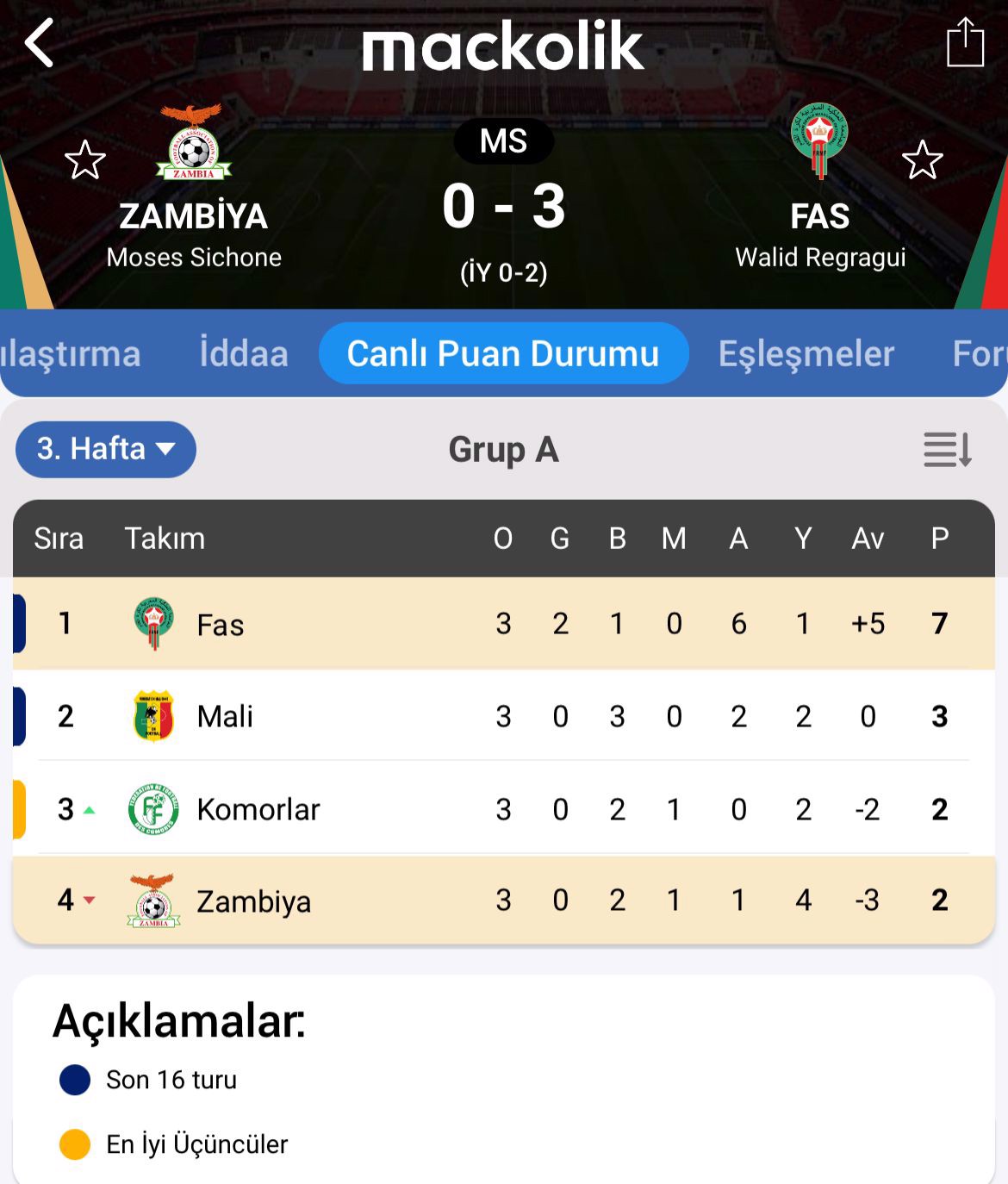
Task: Open the Zambiya team logo in header
Action: (x=194, y=143)
